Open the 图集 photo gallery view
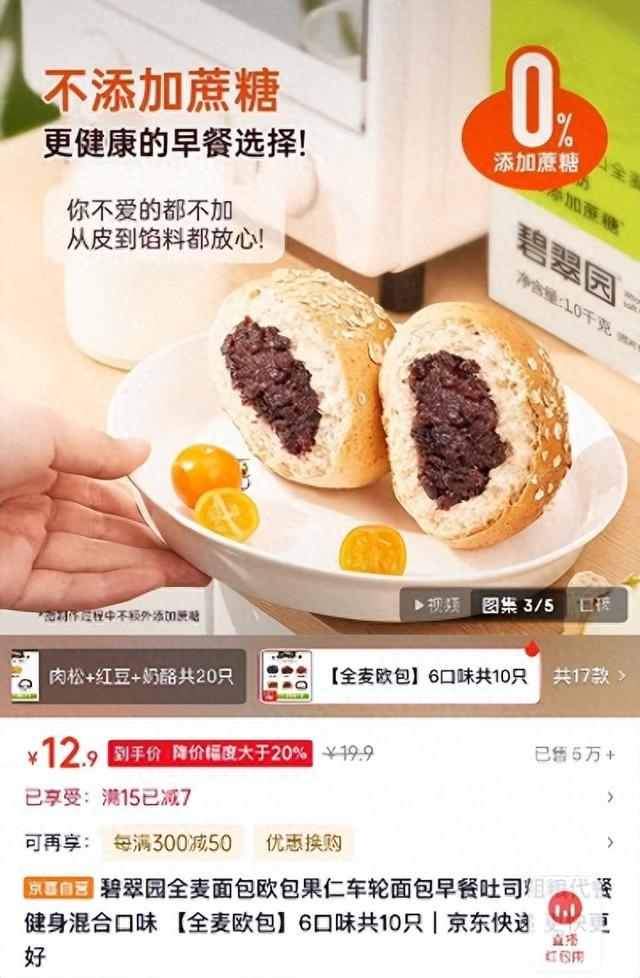The image size is (640, 978). tap(517, 605)
